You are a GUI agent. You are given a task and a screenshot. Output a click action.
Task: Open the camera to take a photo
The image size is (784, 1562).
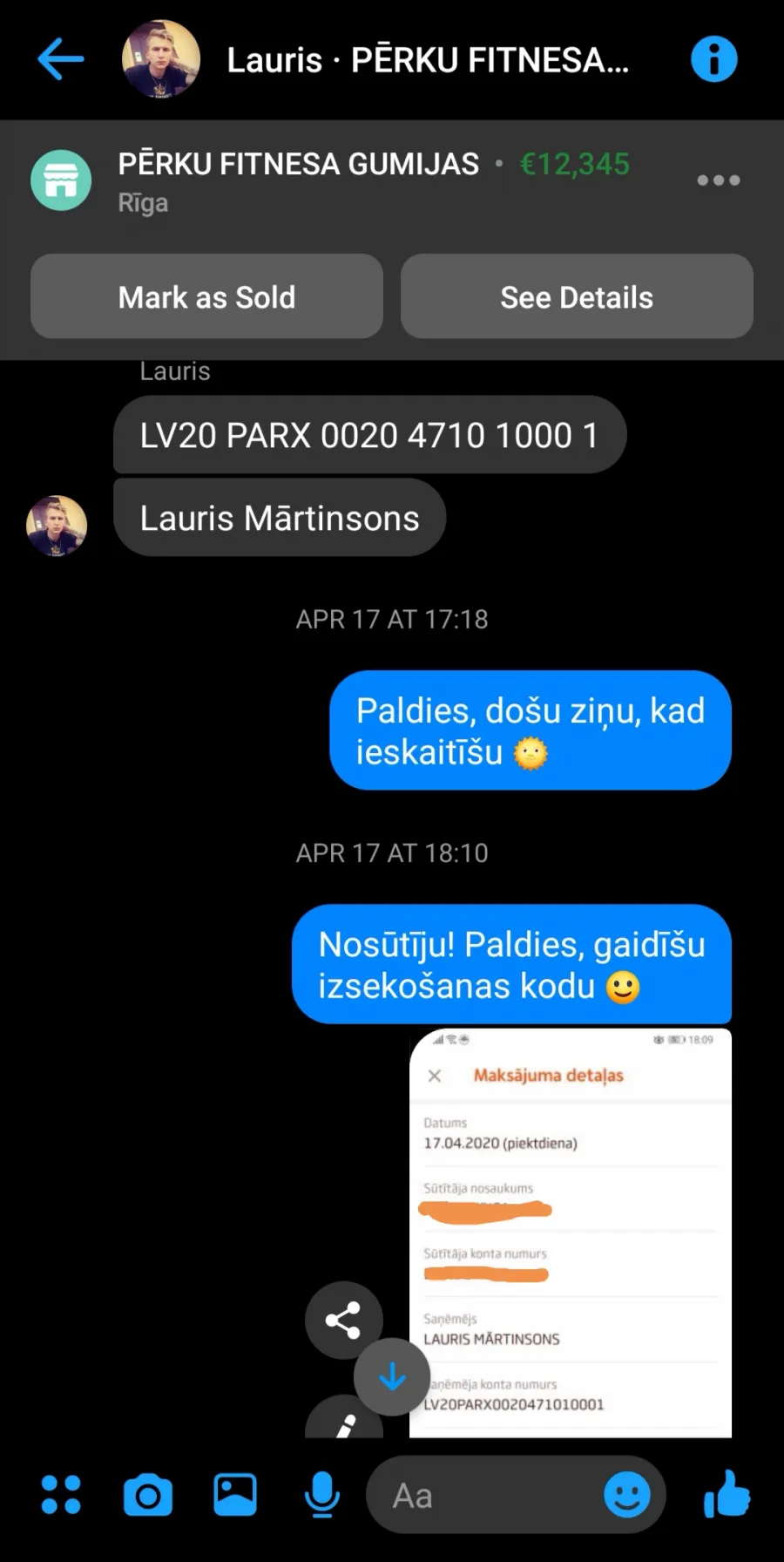click(x=147, y=1496)
